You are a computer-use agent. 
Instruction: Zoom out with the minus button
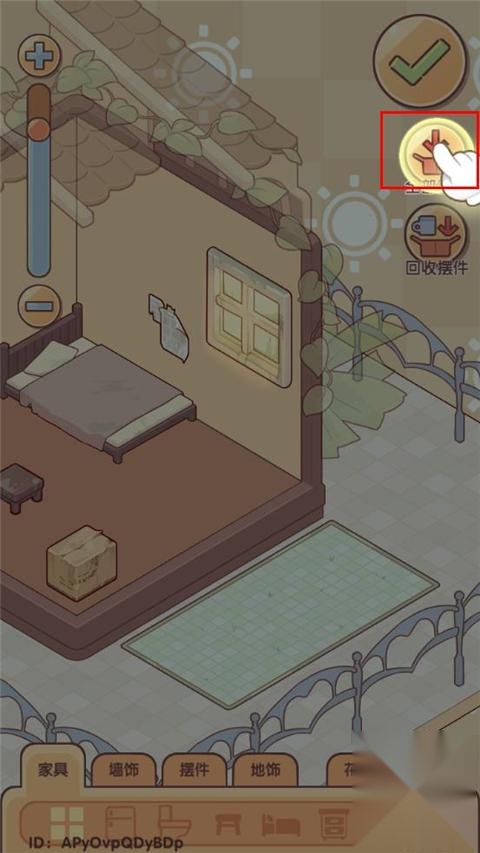point(39,306)
